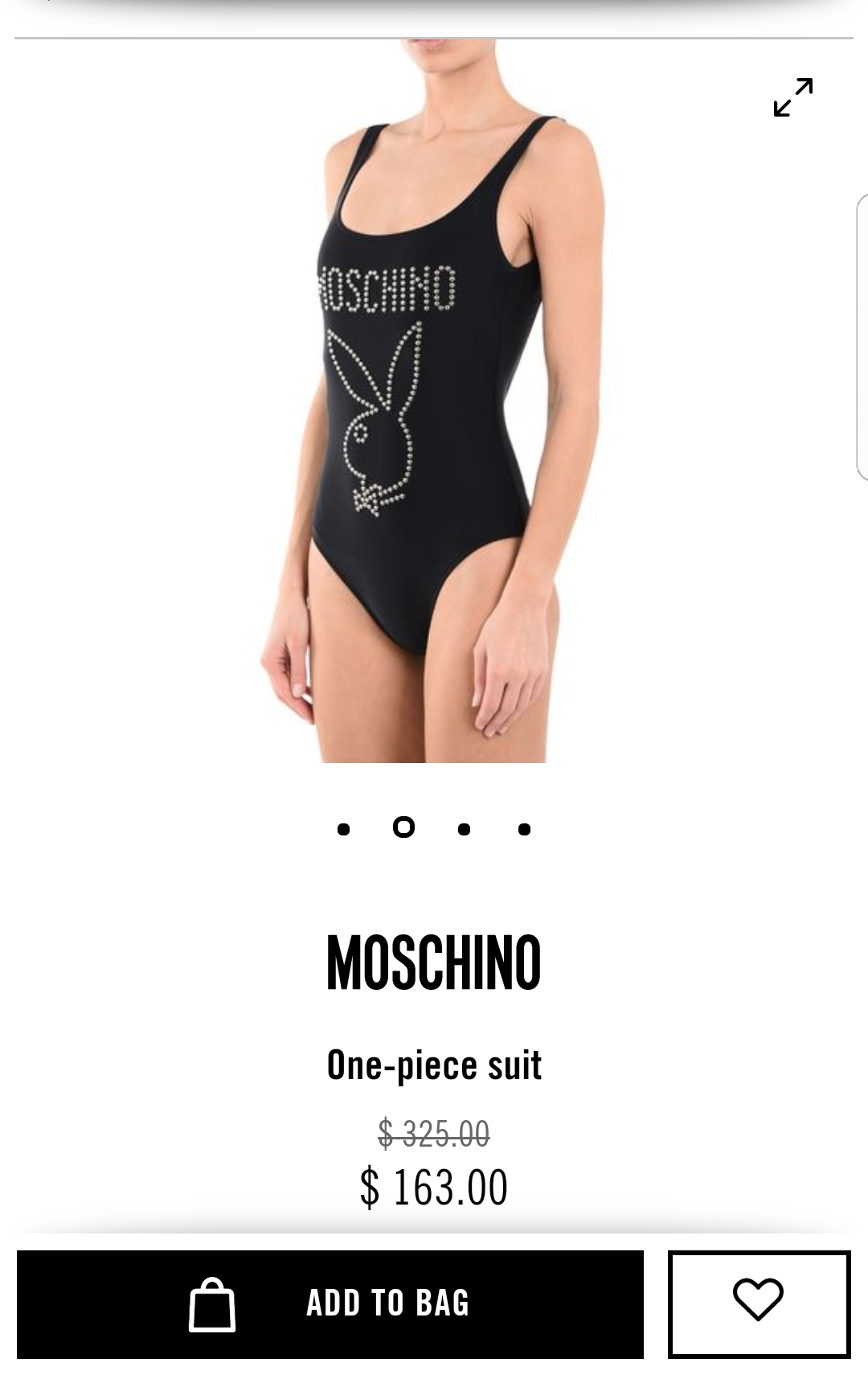Open the swimsuit product photo
This screenshot has width=868, height=1375.
click(434, 402)
